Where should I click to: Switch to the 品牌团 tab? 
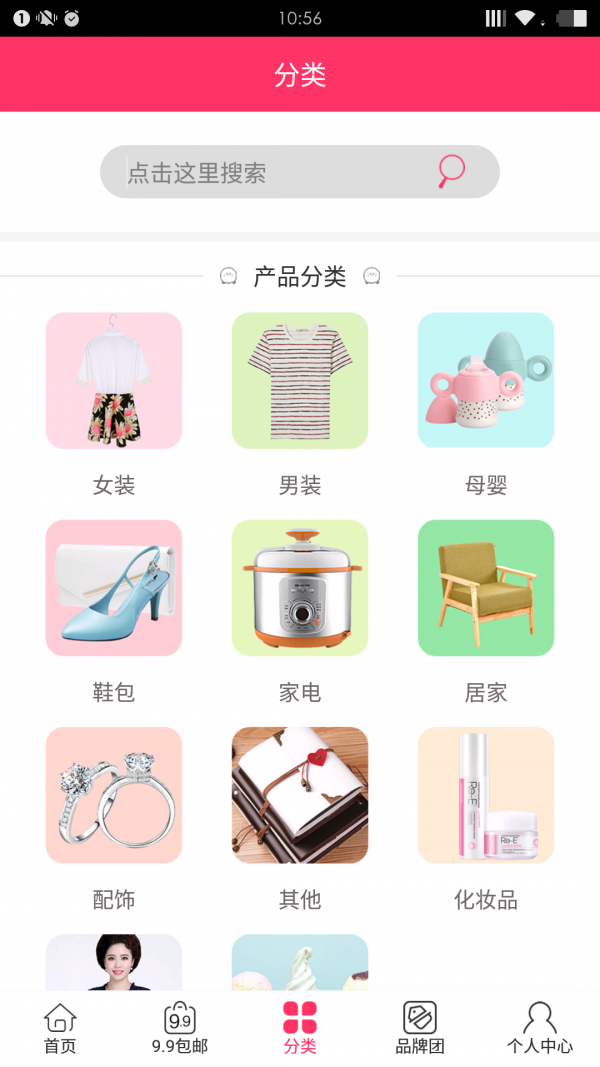pos(420,1029)
